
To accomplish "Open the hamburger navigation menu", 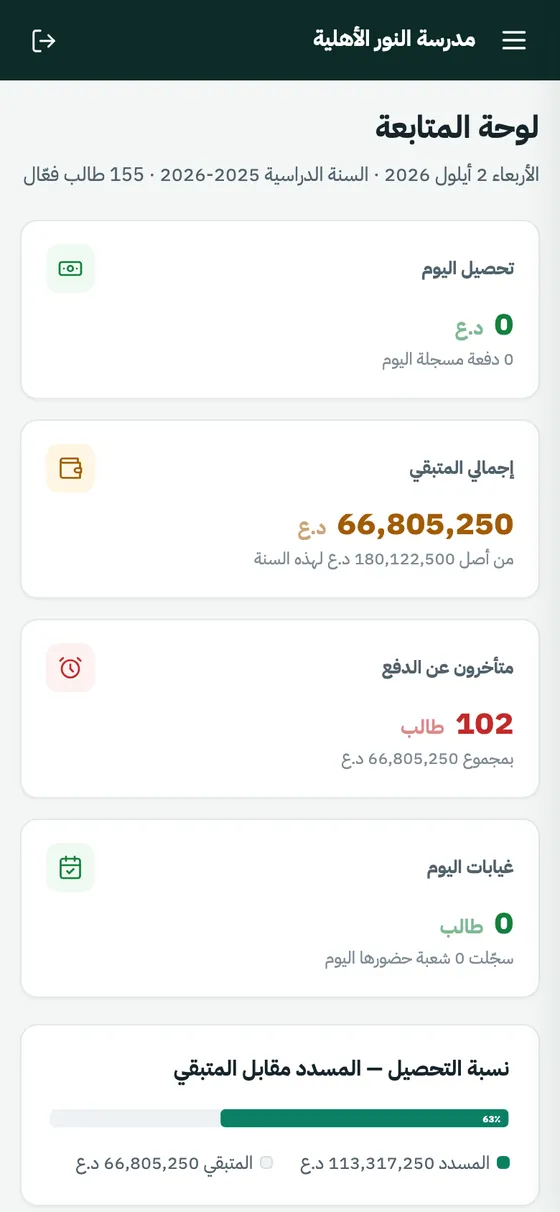I will click(514, 40).
